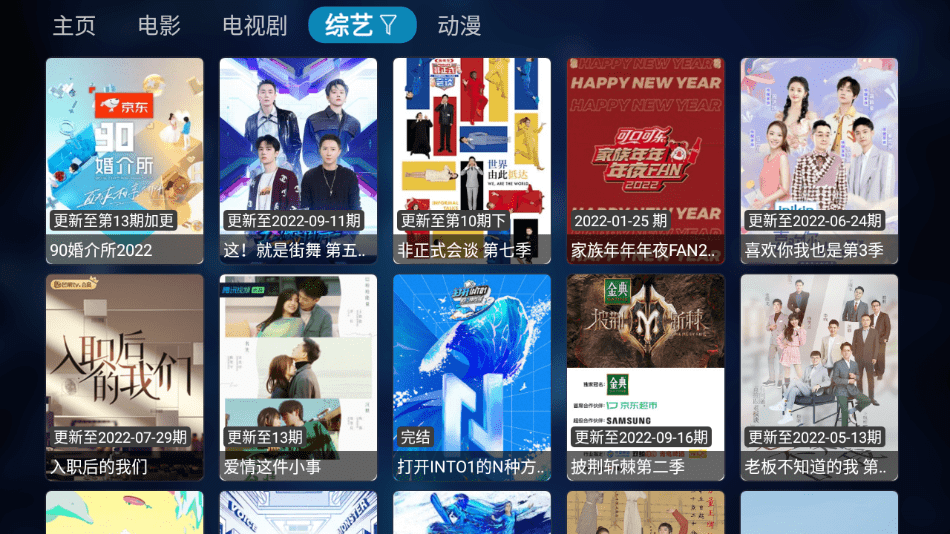The image size is (950, 534).
Task: Open 这！就是街舞 第五季
Action: (x=298, y=160)
